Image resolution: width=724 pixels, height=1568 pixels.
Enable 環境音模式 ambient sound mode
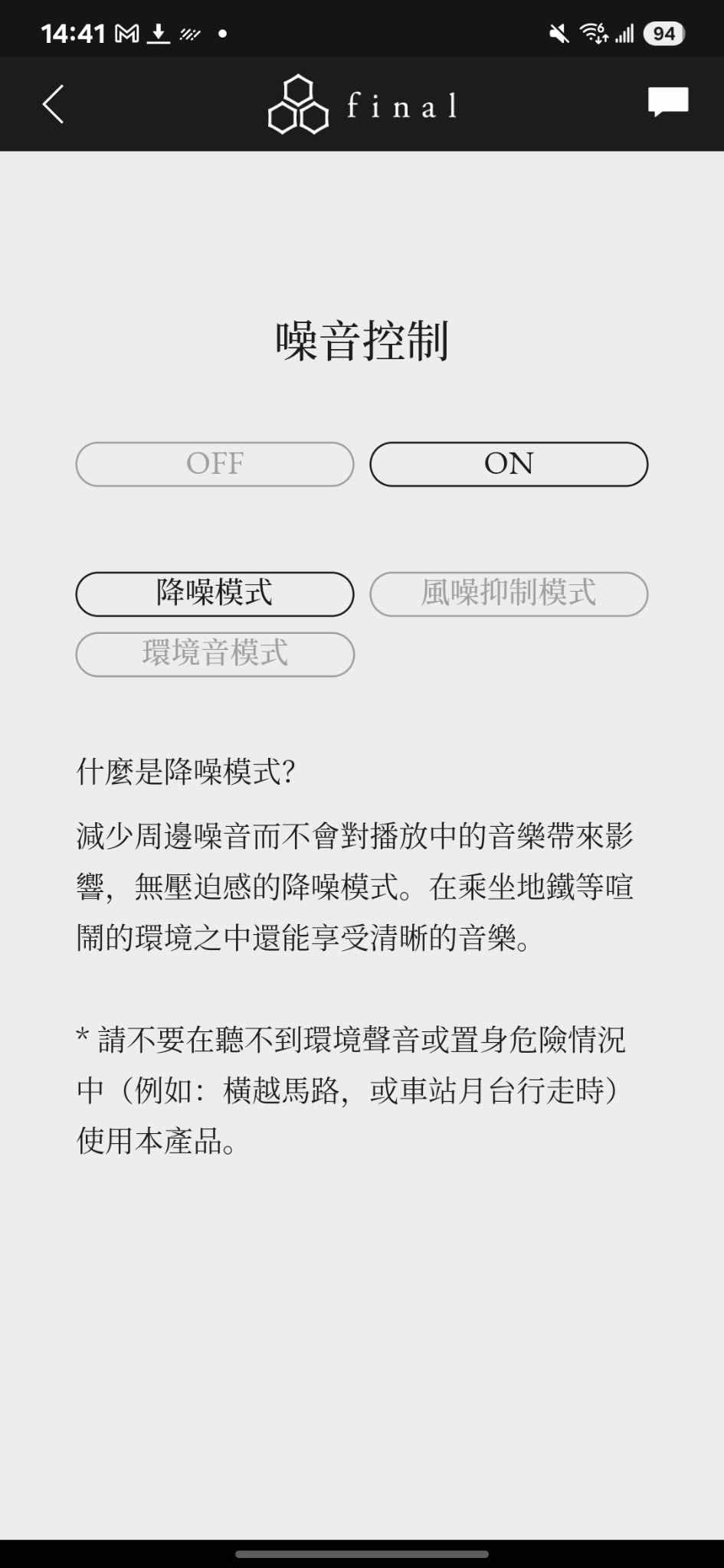coord(215,655)
